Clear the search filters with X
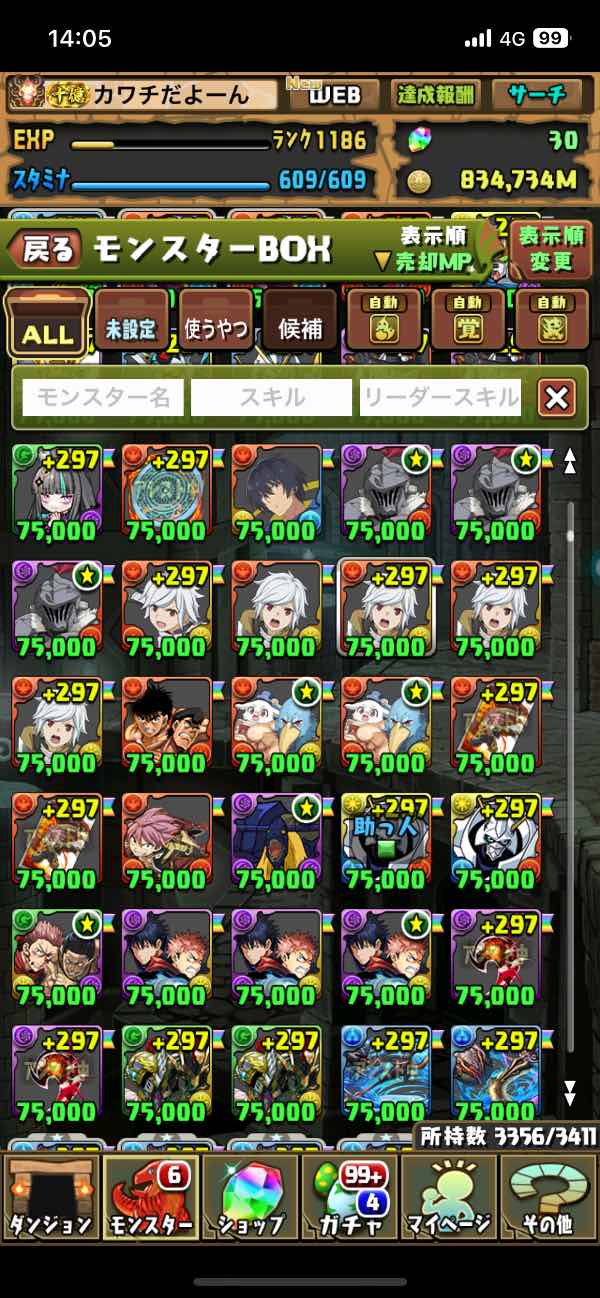Screen dimensions: 600x1298 pos(556,398)
